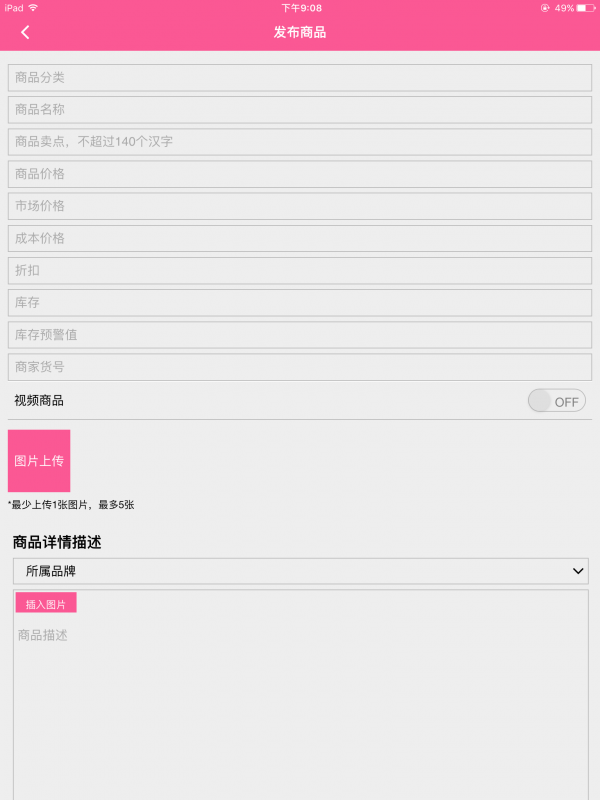Turn on the 视频商品 switch

[x=556, y=401]
